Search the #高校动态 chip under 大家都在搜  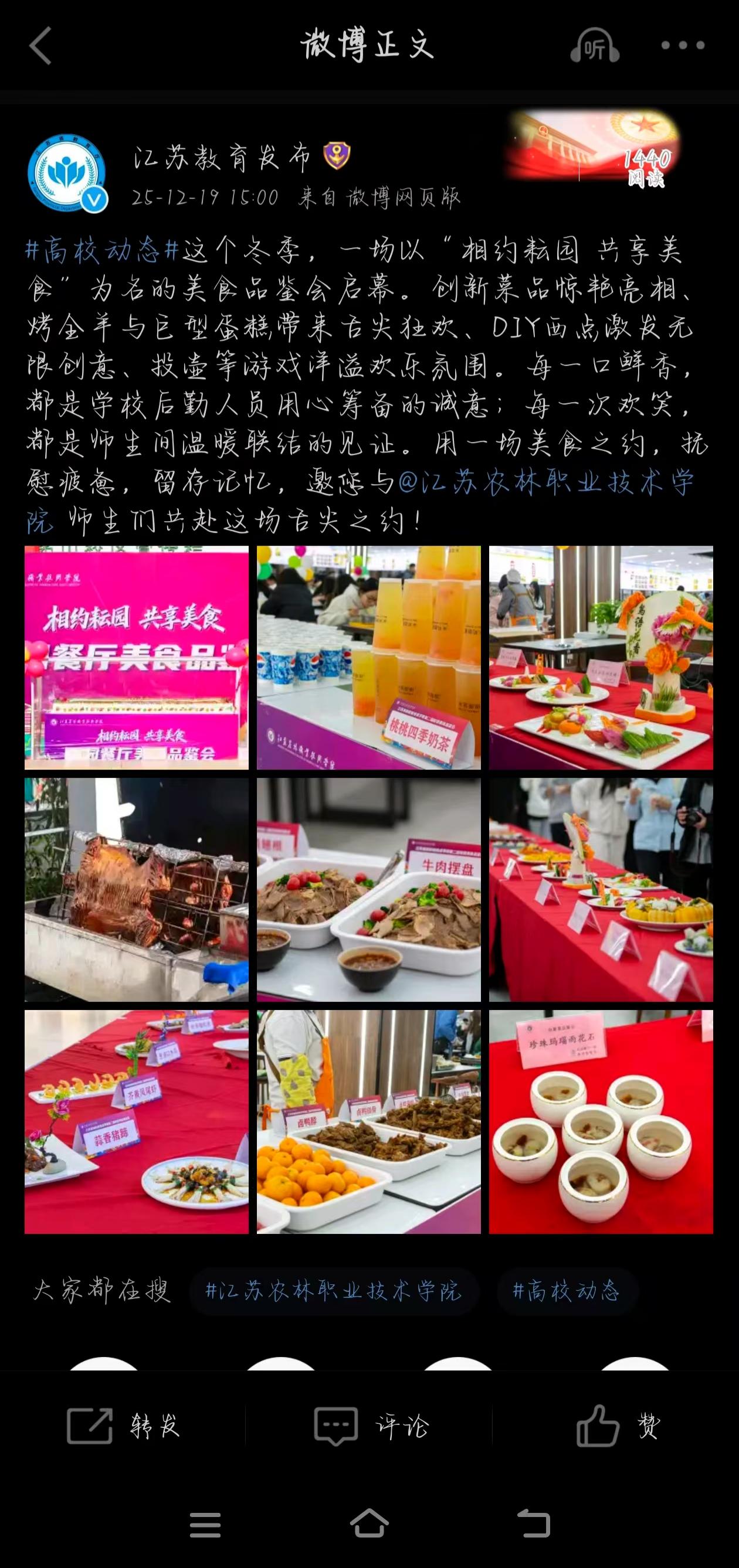567,1290
